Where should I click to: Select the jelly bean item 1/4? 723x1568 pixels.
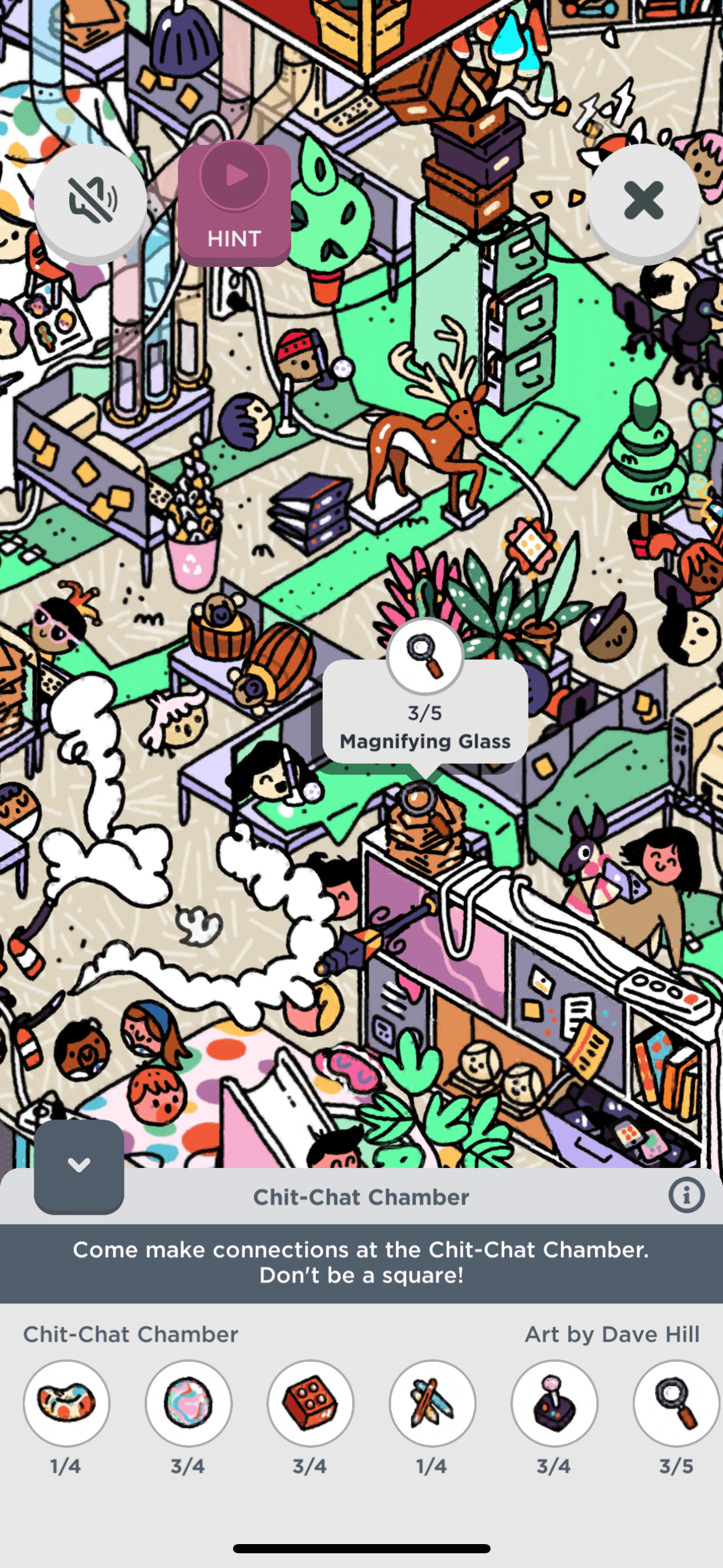point(66,1403)
